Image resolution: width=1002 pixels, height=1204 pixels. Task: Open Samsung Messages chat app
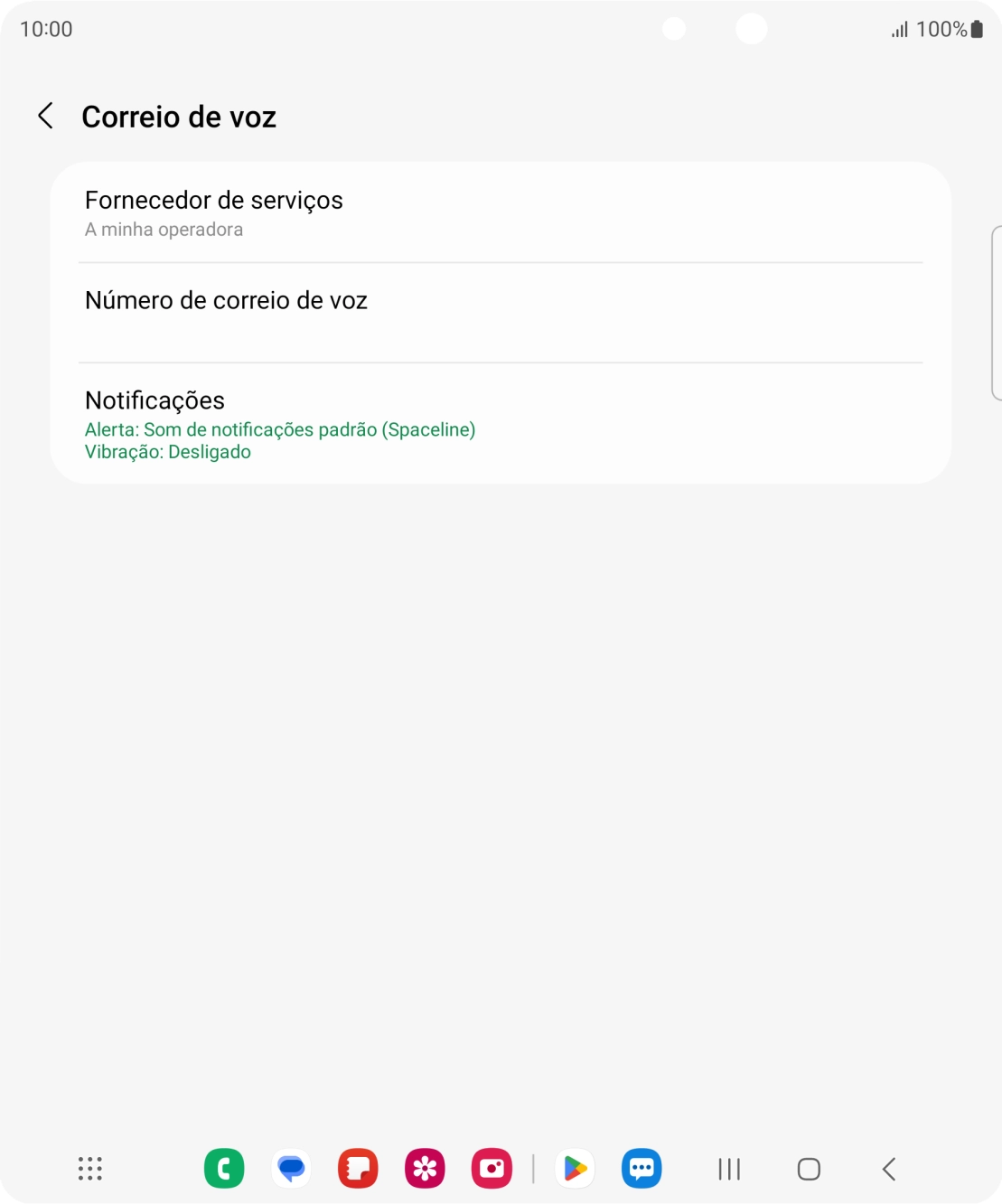[641, 1168]
